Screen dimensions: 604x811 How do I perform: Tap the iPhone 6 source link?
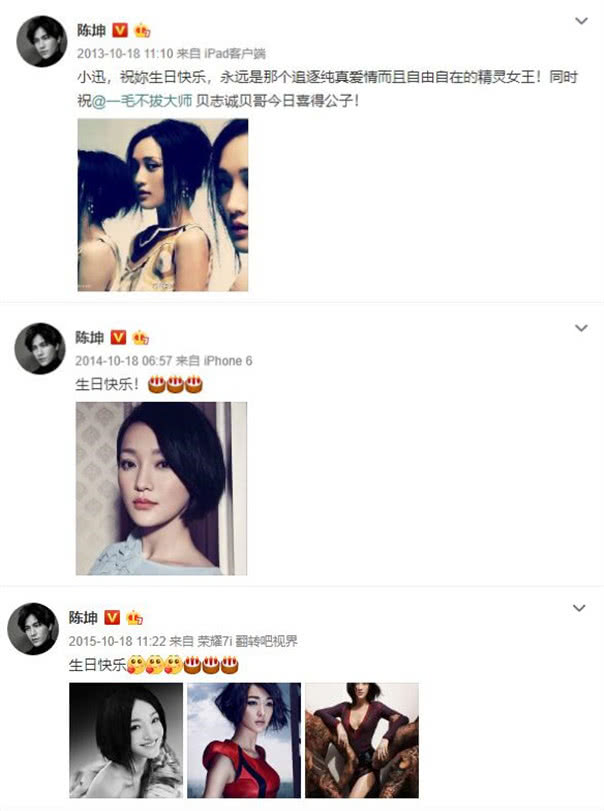point(228,361)
